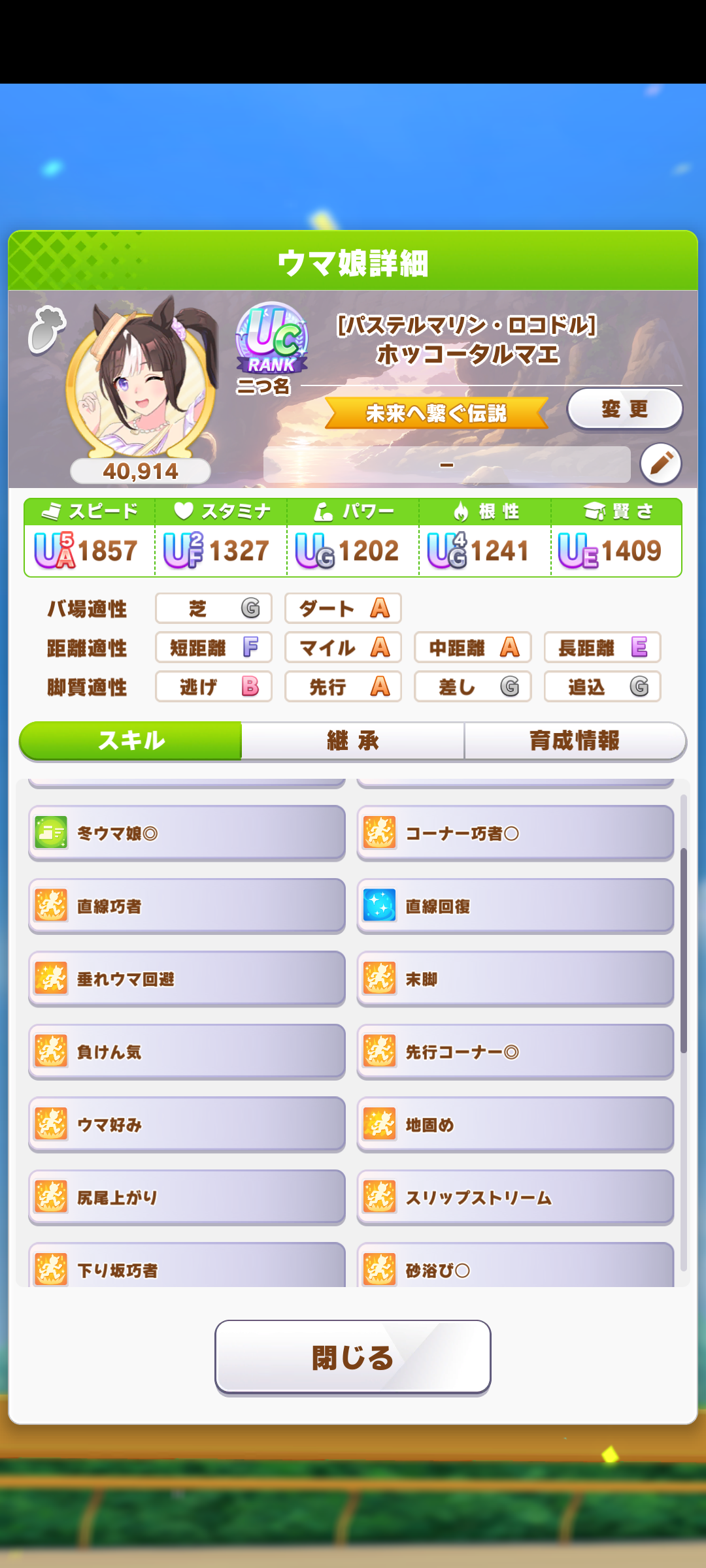View the 直線巧者 skill
706x1568 pixels.
click(187, 906)
